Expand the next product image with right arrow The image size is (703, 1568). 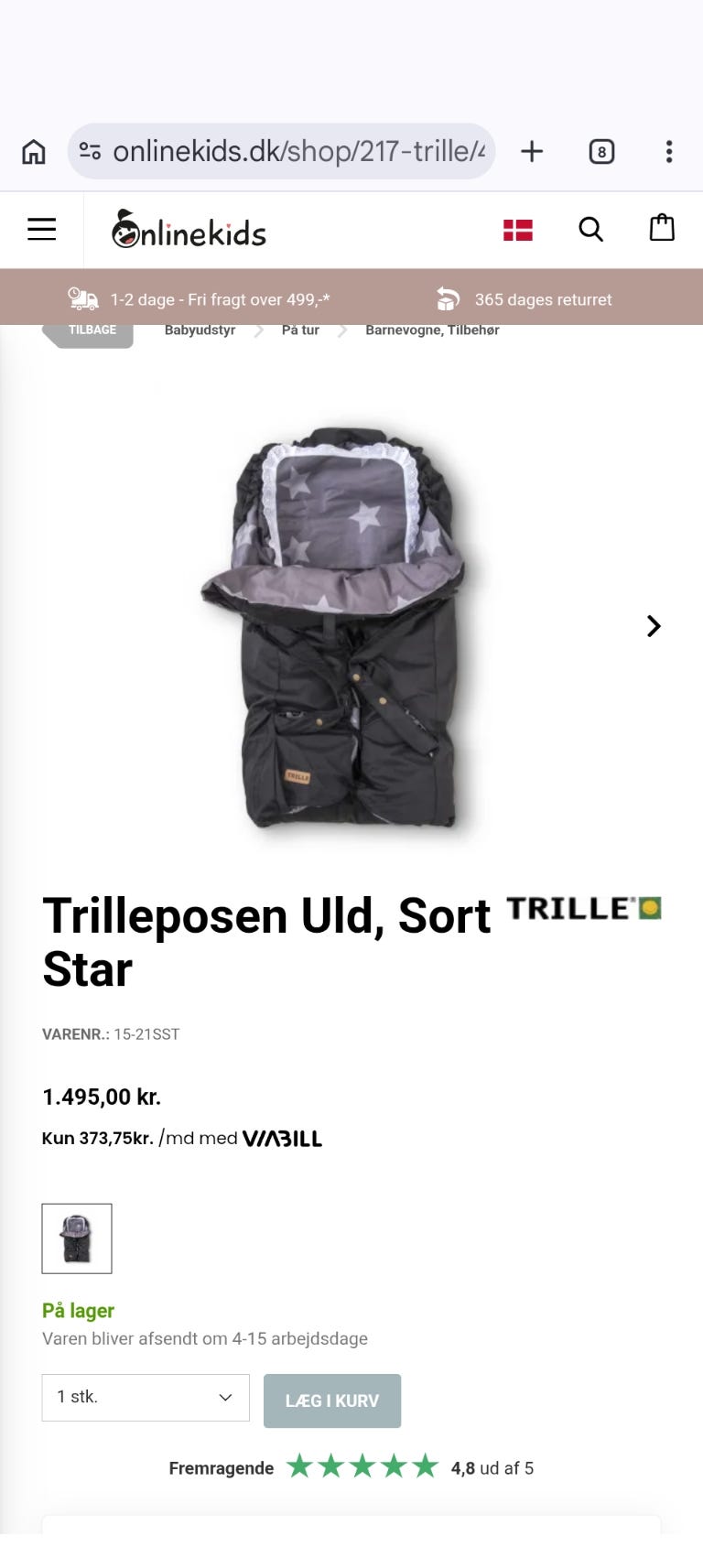pos(653,626)
